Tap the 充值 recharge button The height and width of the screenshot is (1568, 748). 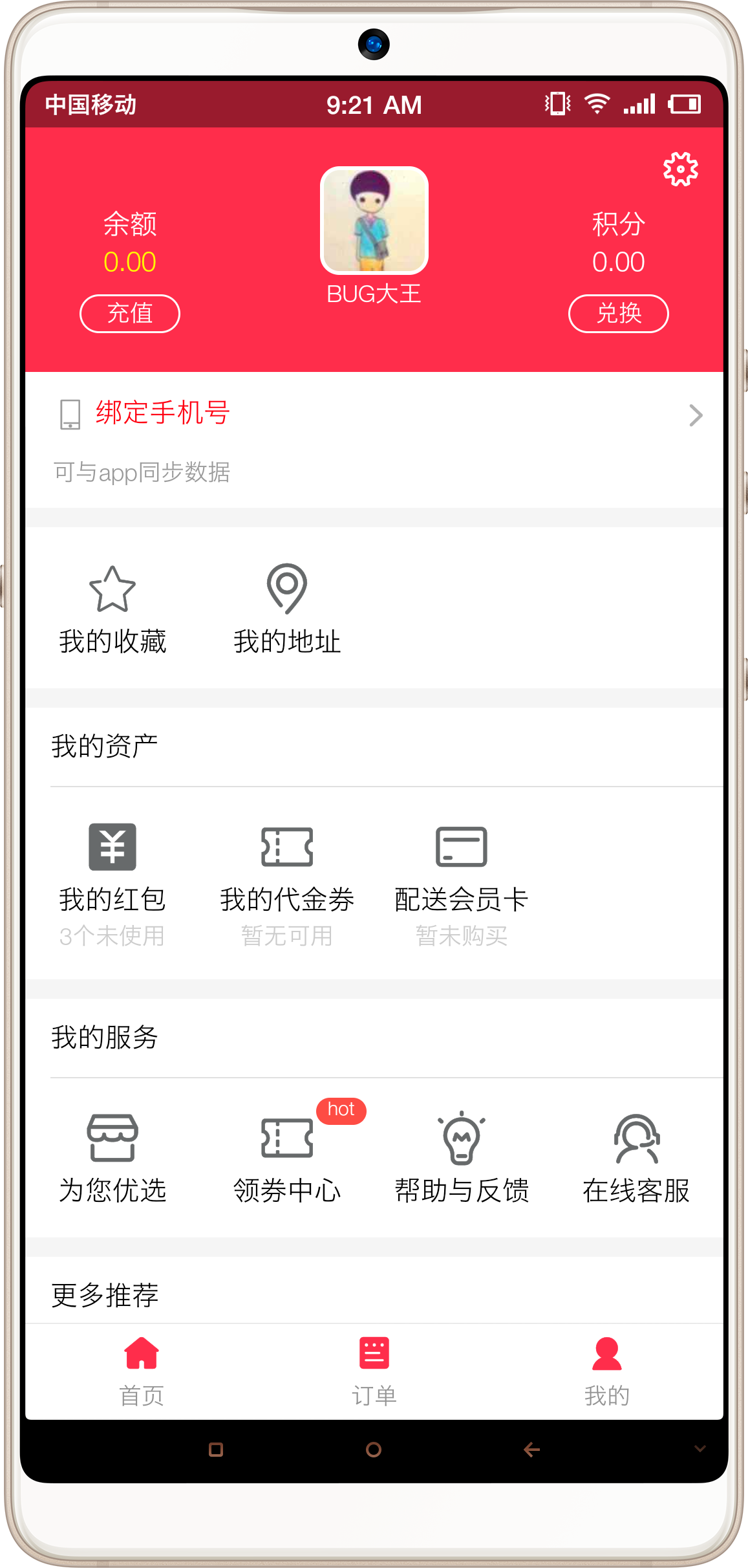[x=129, y=314]
